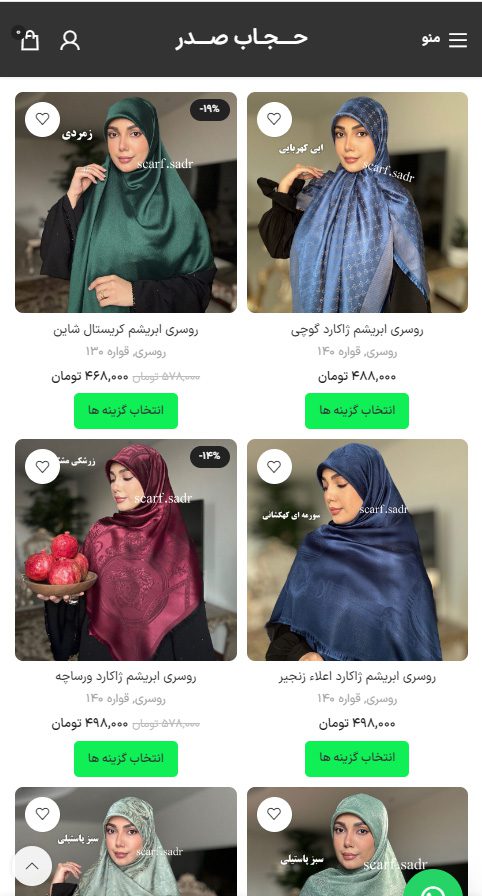Open the blue ژاکارد گوچی scarf product
The image size is (482, 896).
[x=358, y=202]
